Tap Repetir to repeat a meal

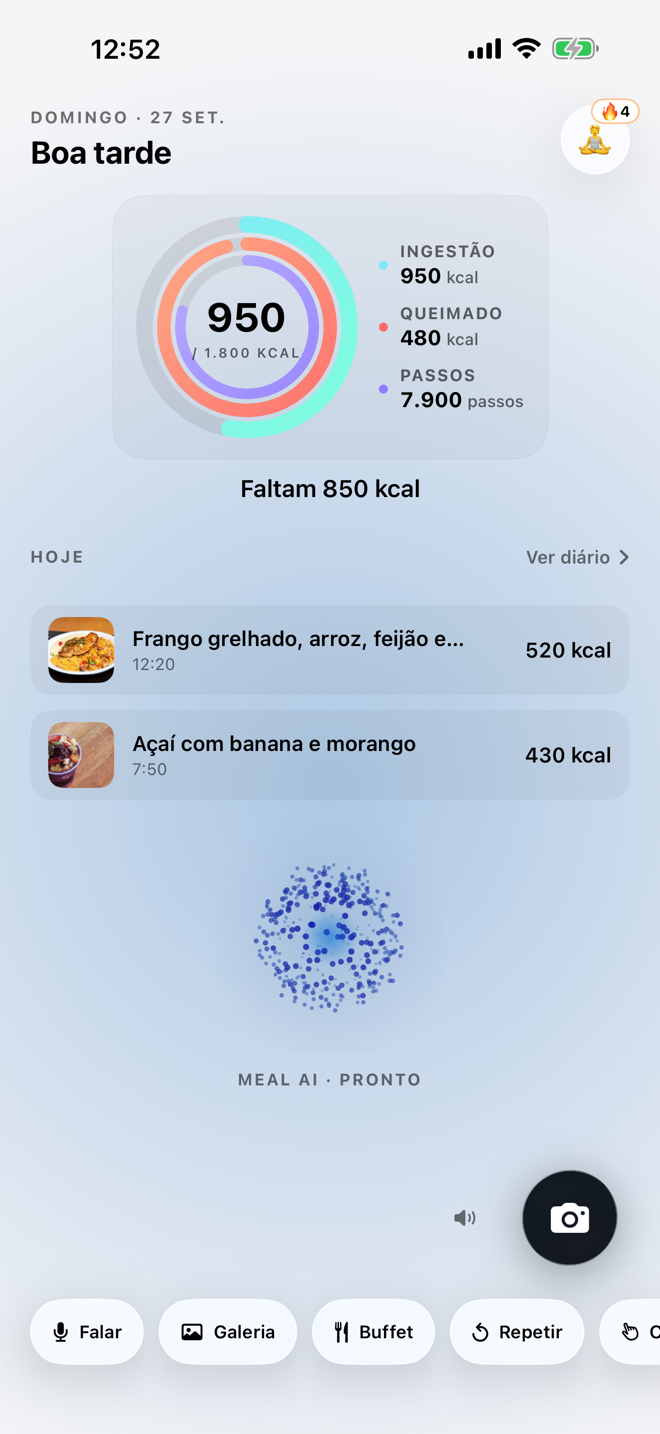click(x=517, y=1332)
